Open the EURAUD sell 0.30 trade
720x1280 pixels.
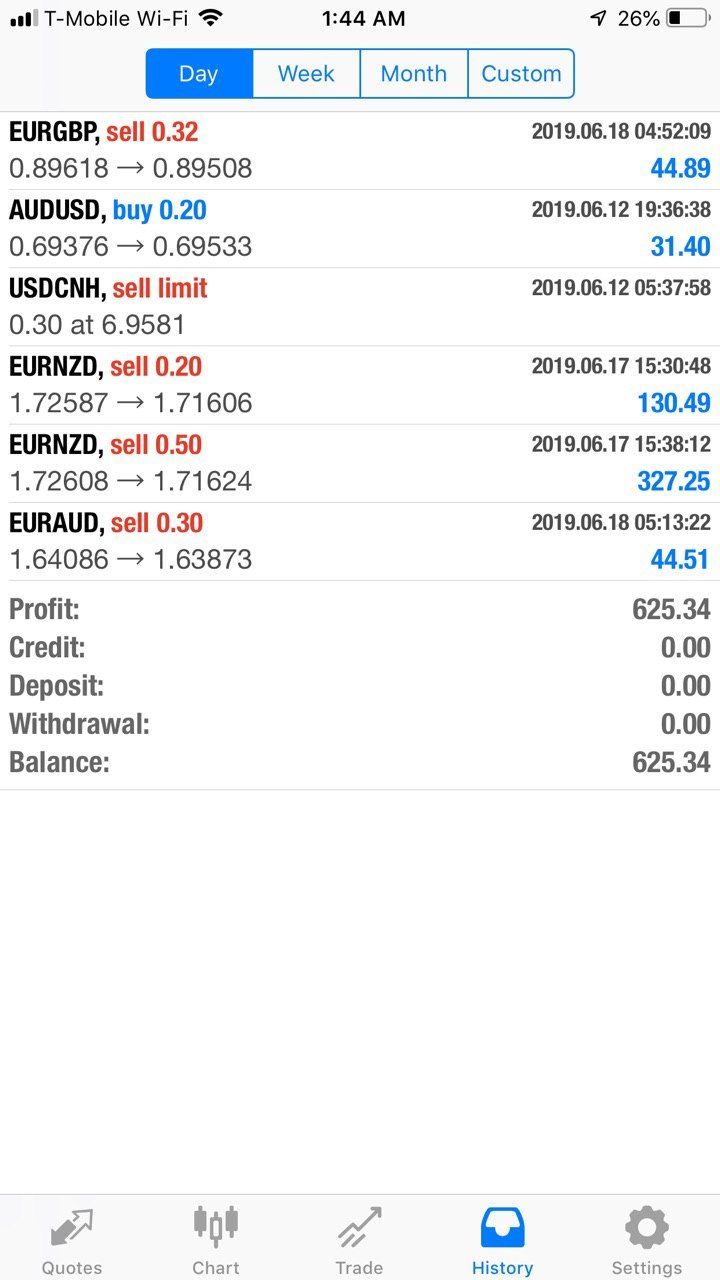click(x=360, y=541)
